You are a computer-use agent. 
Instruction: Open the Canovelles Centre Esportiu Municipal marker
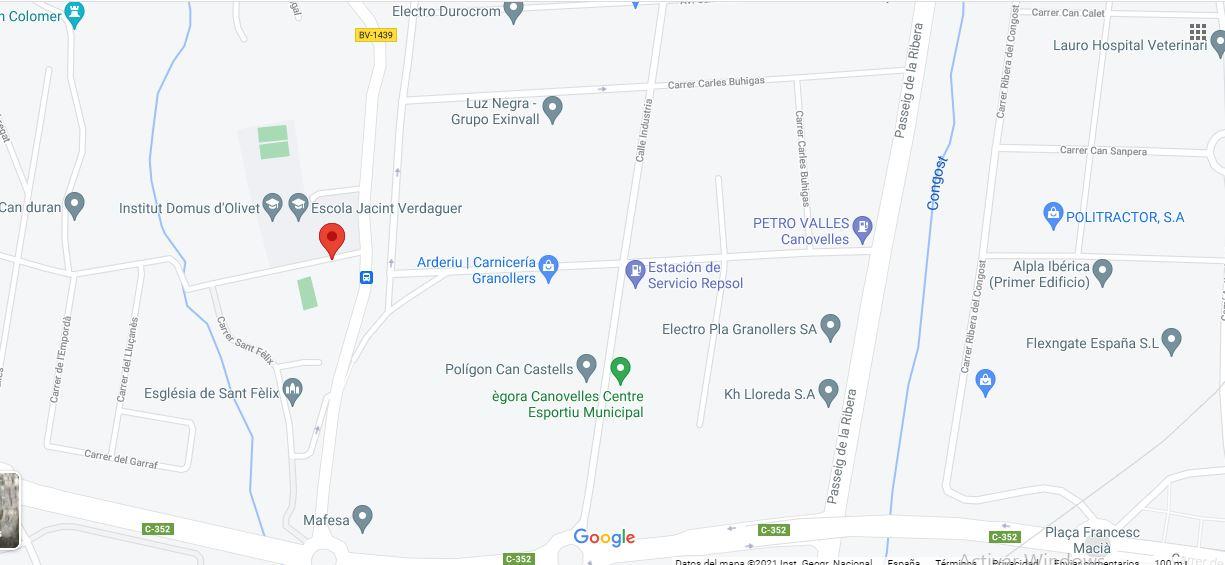pos(620,369)
